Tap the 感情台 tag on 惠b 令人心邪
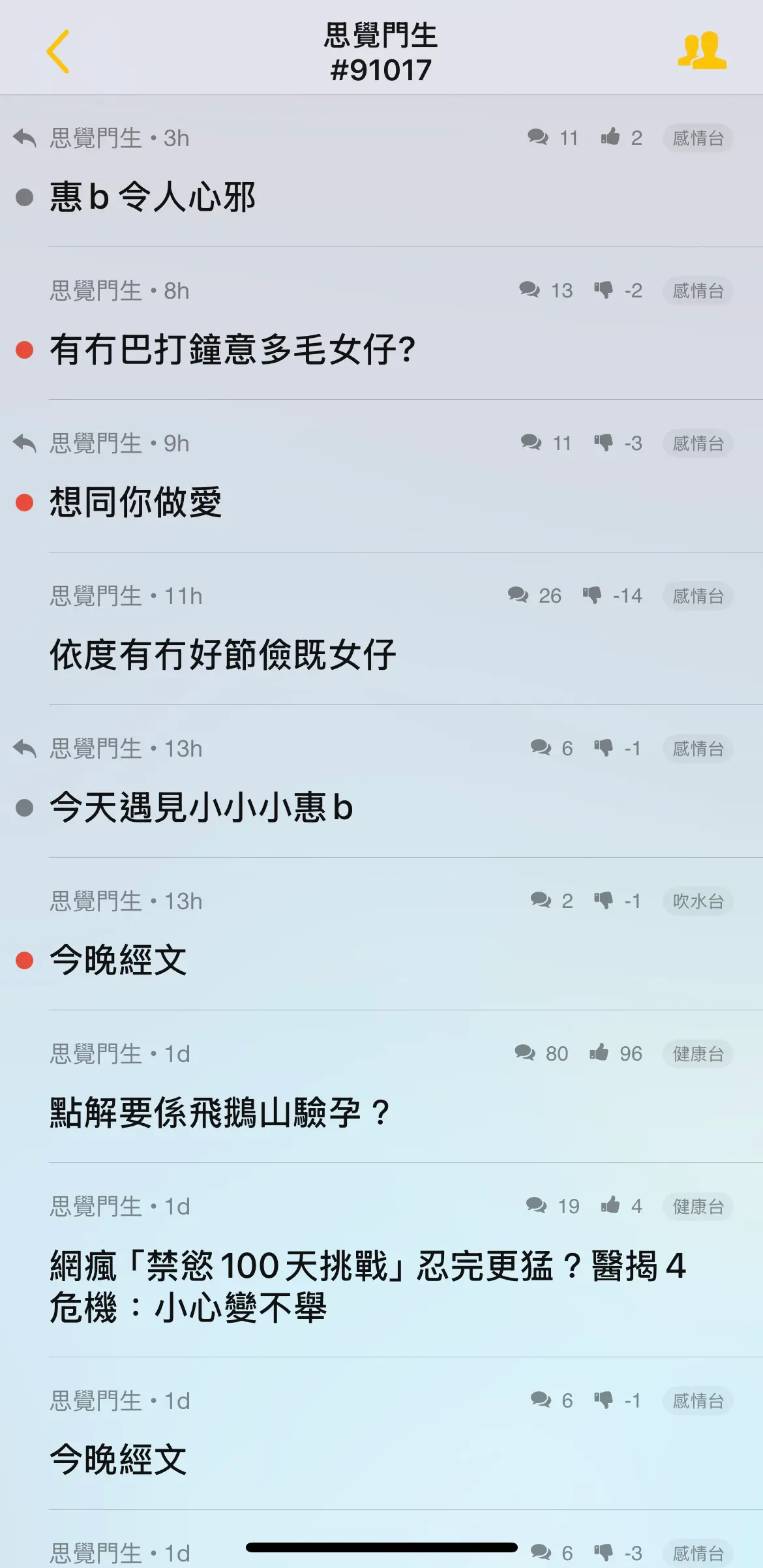Viewport: 763px width, 1568px height. coord(698,138)
